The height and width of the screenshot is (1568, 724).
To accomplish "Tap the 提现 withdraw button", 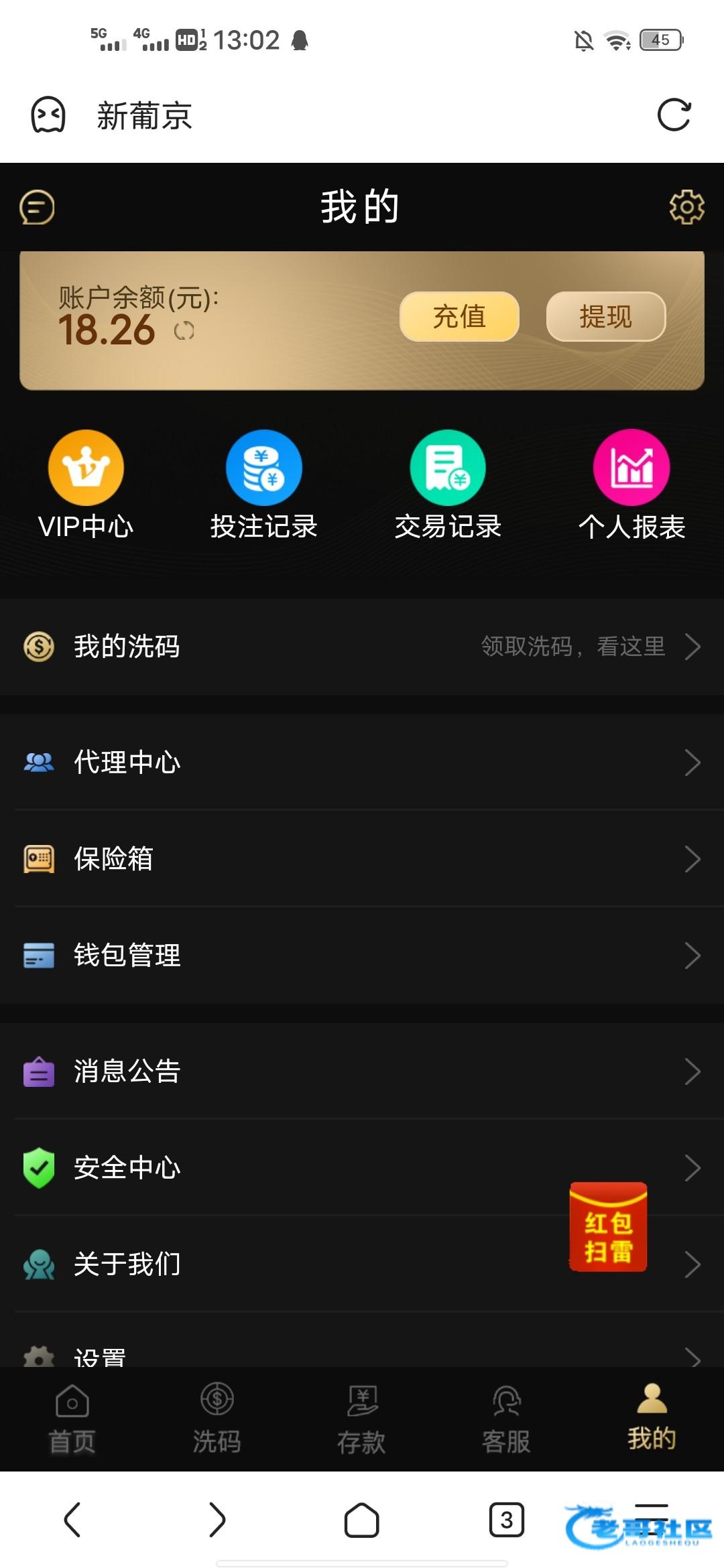I will [x=605, y=316].
